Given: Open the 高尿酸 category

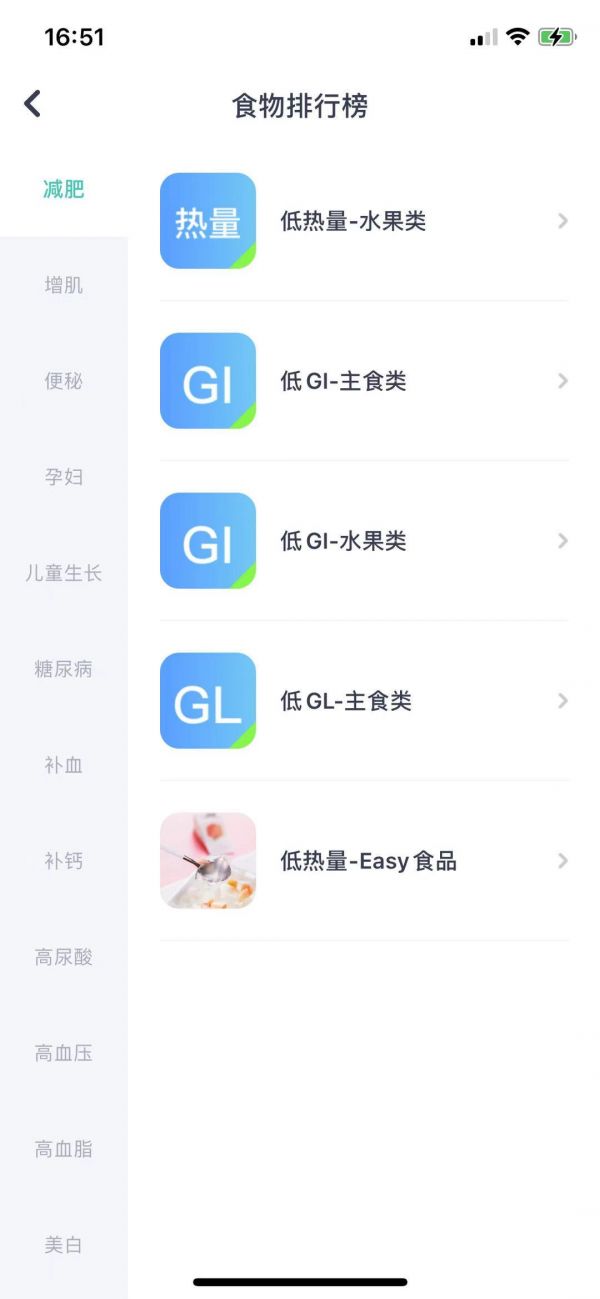Looking at the screenshot, I should [x=63, y=957].
